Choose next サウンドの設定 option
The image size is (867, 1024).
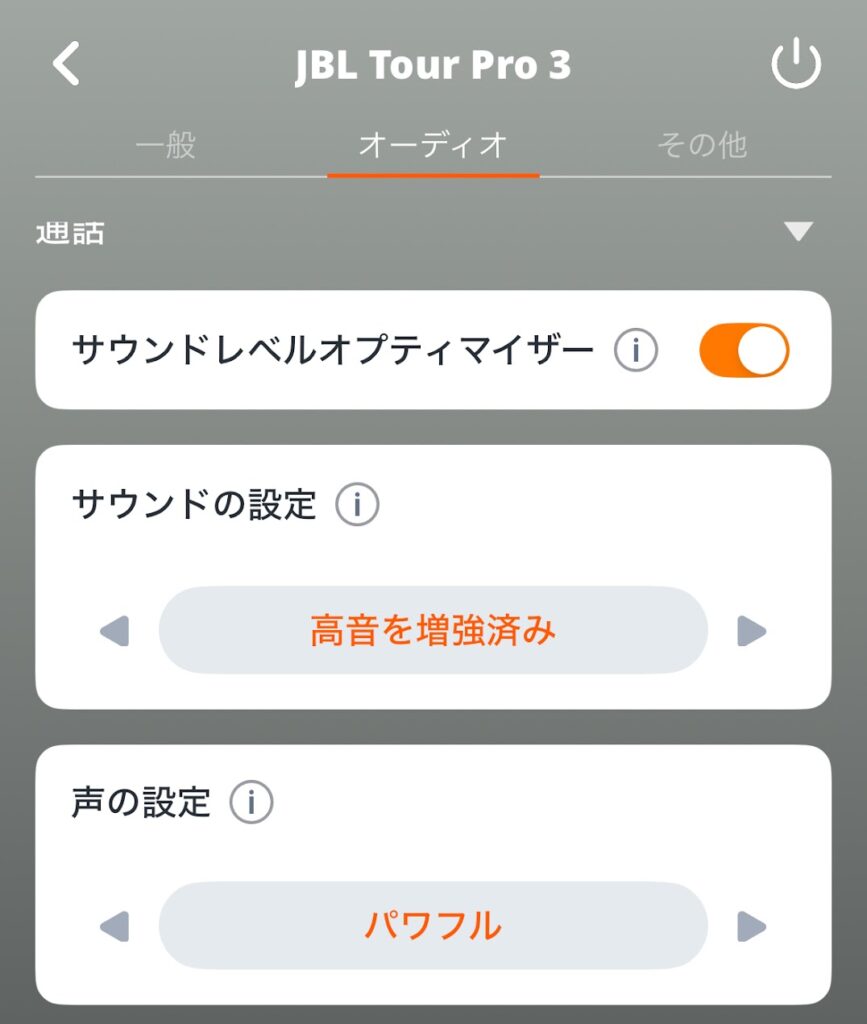pyautogui.click(x=751, y=631)
